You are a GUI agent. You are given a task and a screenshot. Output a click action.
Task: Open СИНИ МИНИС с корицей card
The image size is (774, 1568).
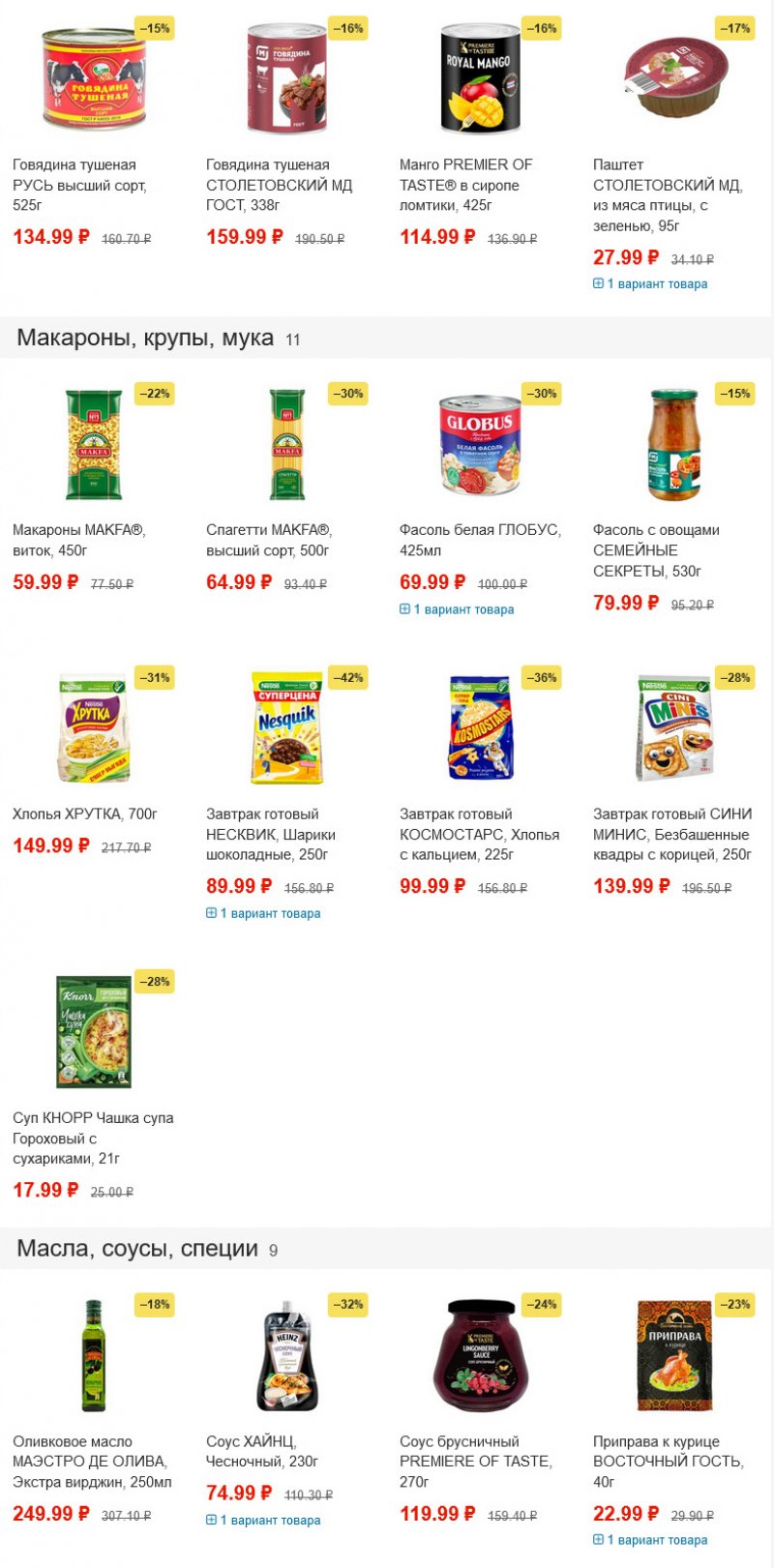tap(672, 835)
